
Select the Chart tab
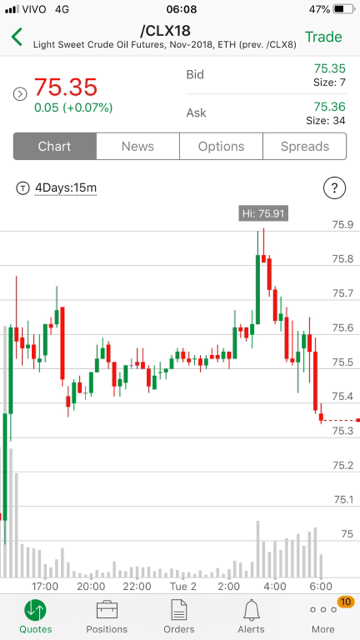[55, 146]
